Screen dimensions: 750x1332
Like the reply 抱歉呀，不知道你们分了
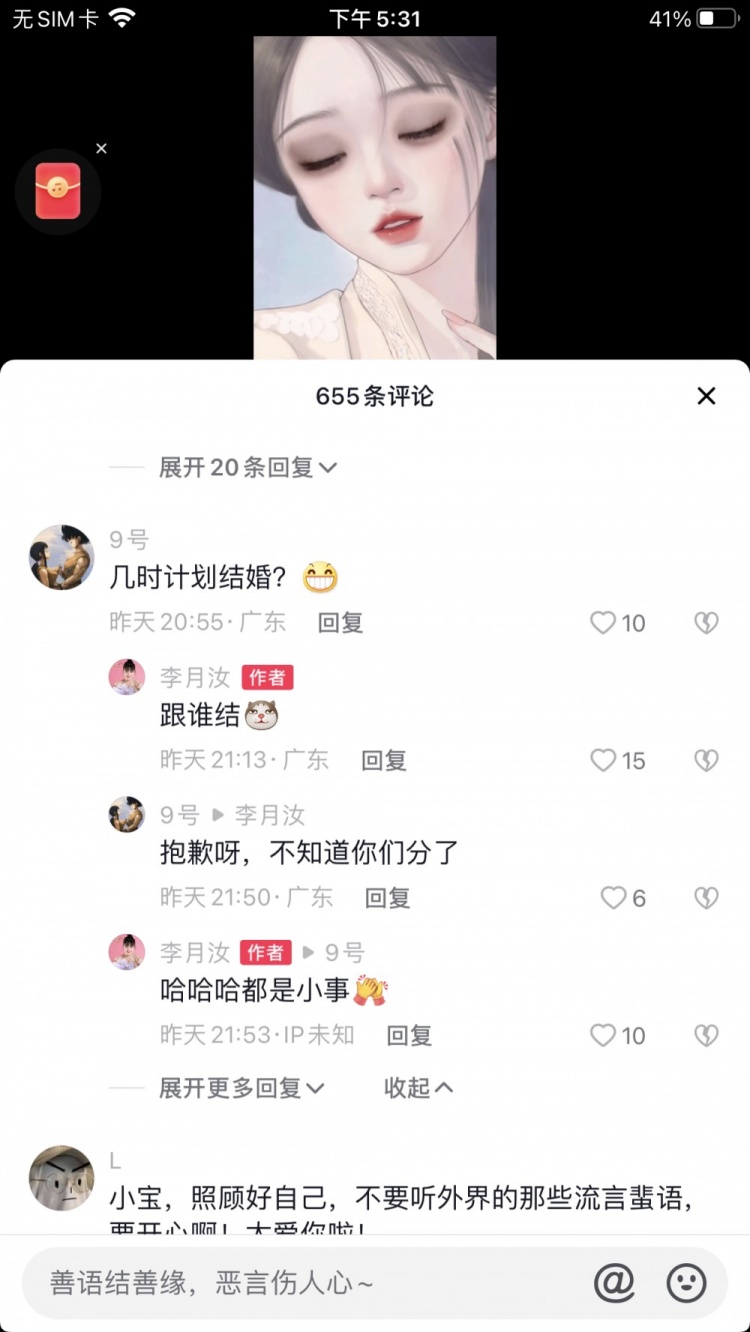click(613, 898)
